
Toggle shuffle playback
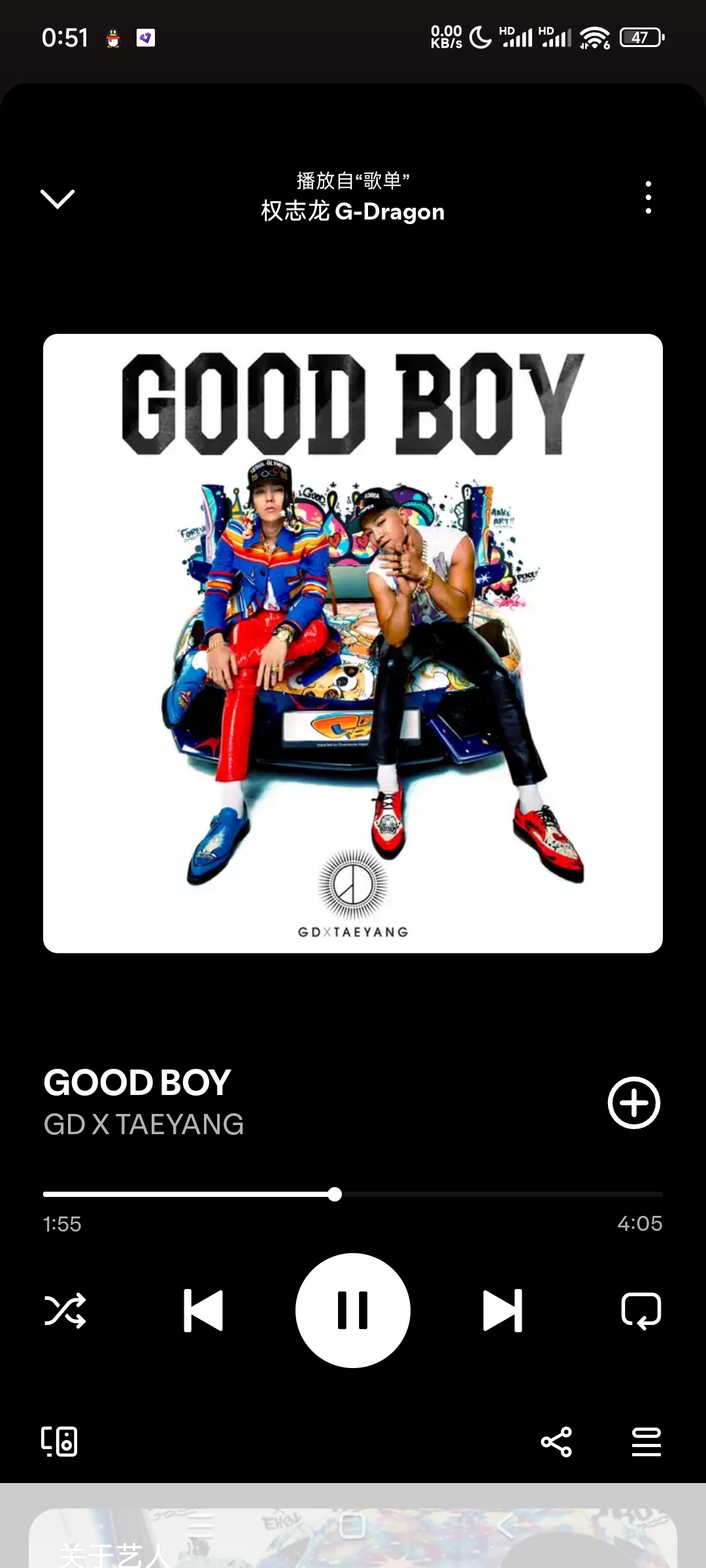pos(65,1310)
